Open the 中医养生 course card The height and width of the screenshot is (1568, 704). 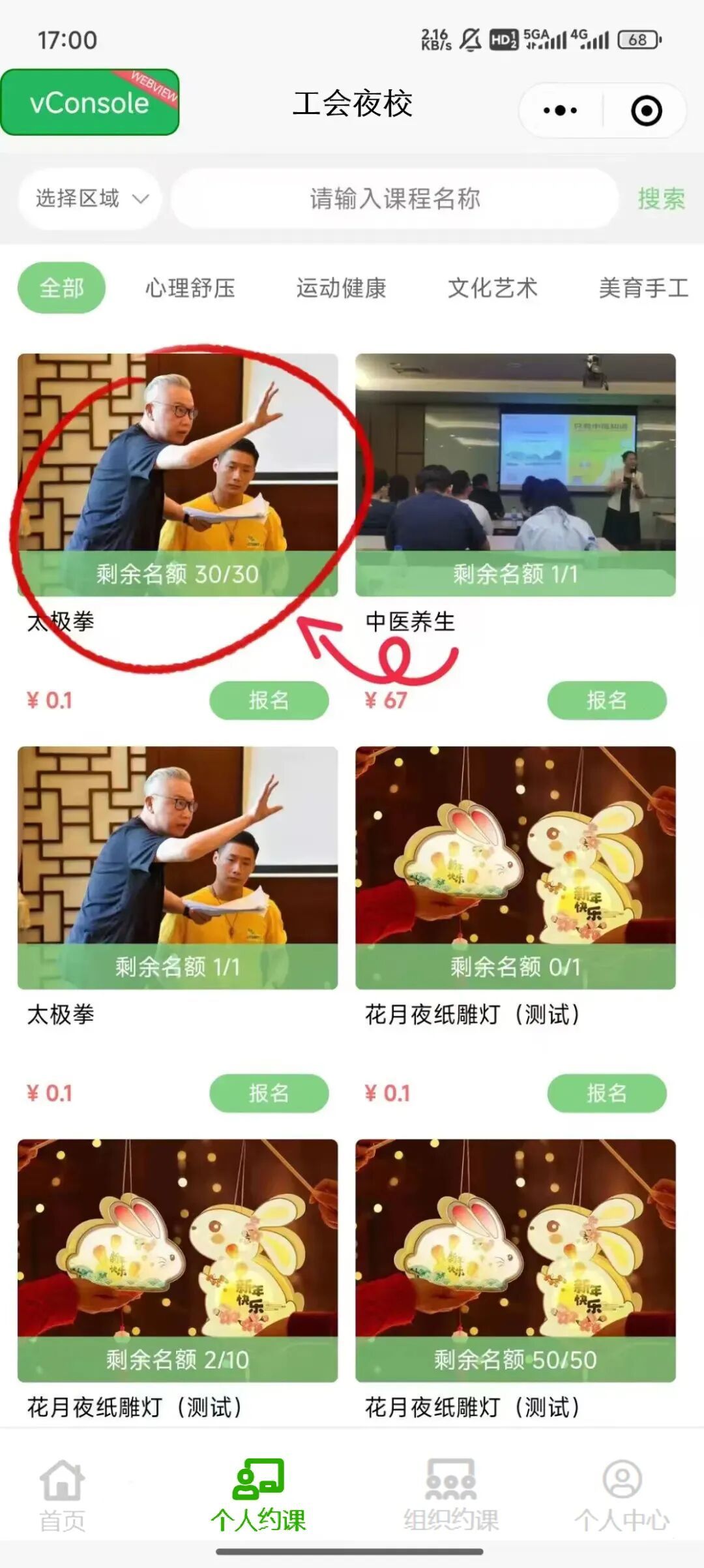point(515,474)
